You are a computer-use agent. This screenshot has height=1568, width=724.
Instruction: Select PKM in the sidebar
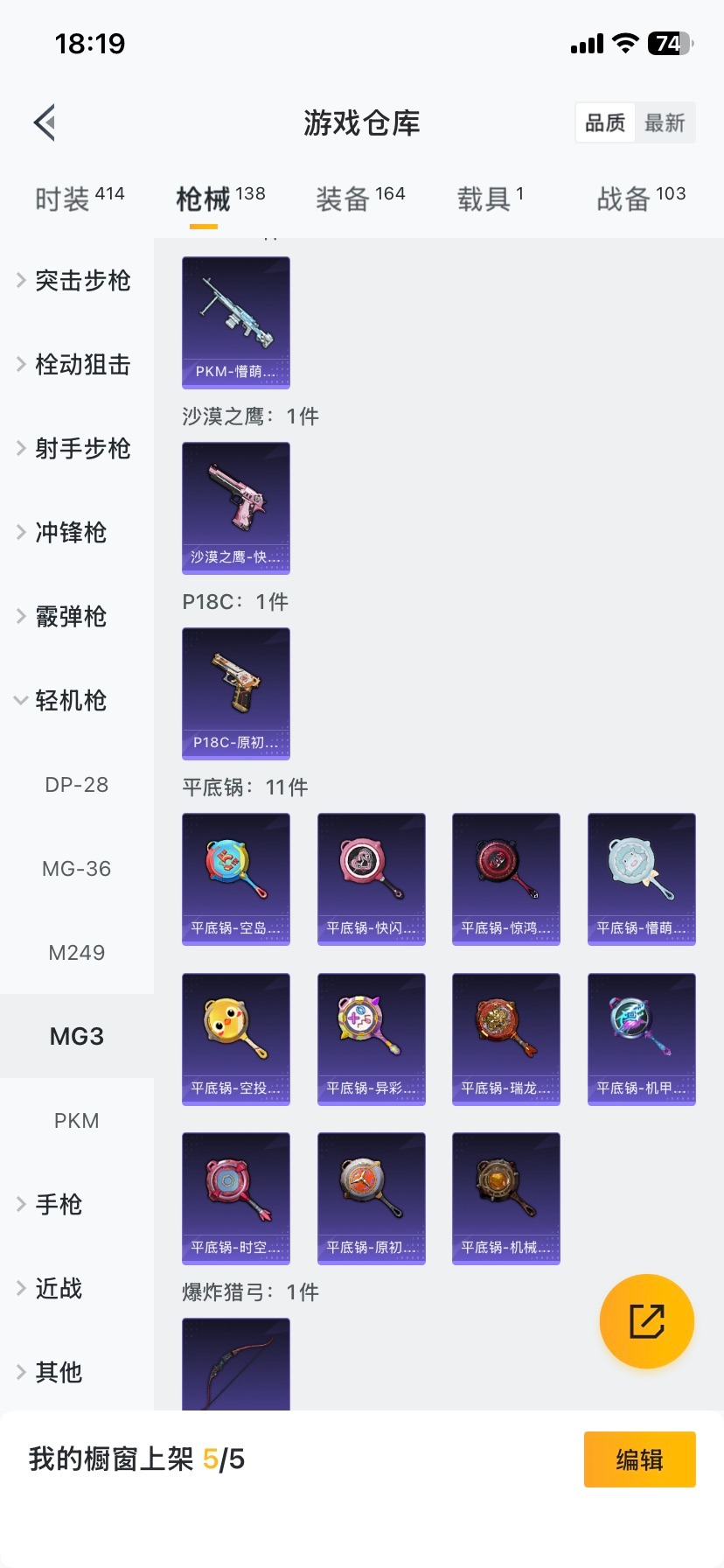click(77, 1121)
